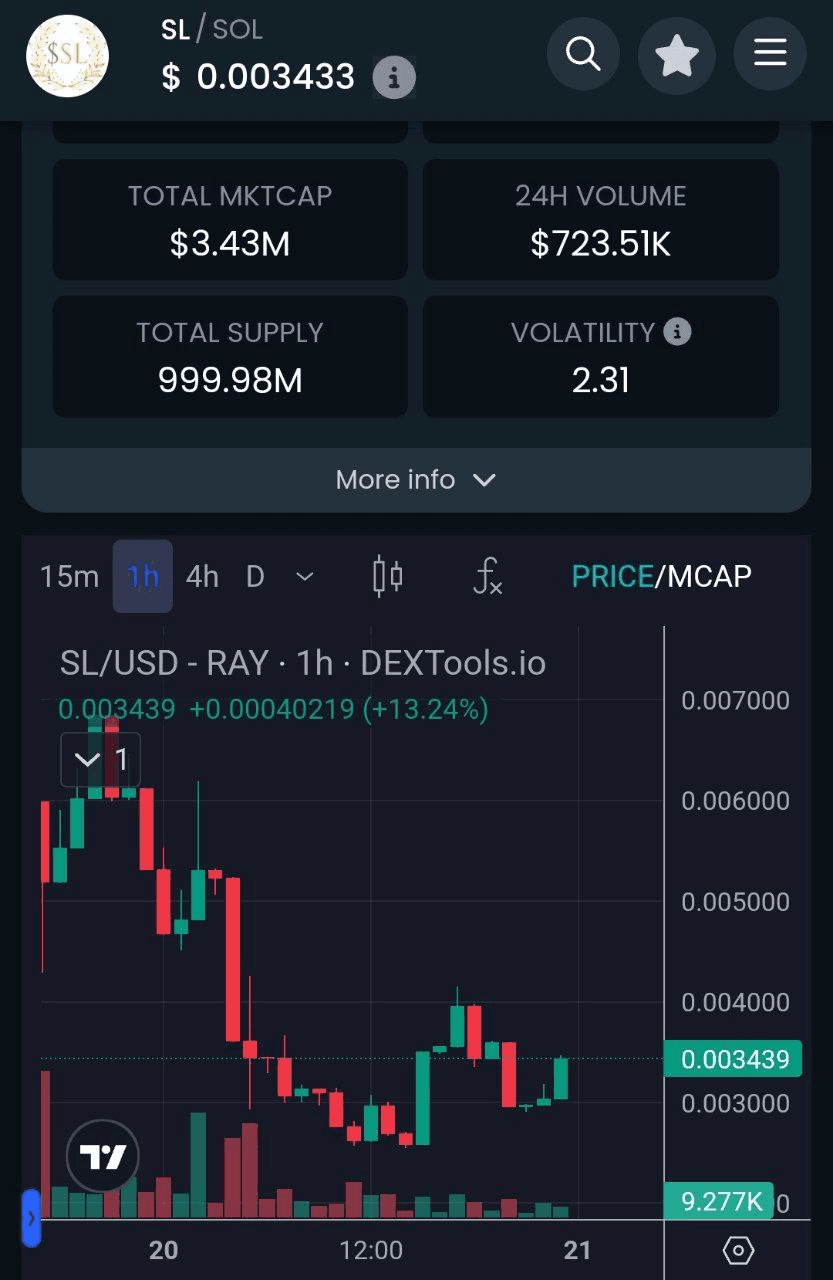The height and width of the screenshot is (1280, 833).
Task: Tap the volatility info icon
Action: pos(677,332)
